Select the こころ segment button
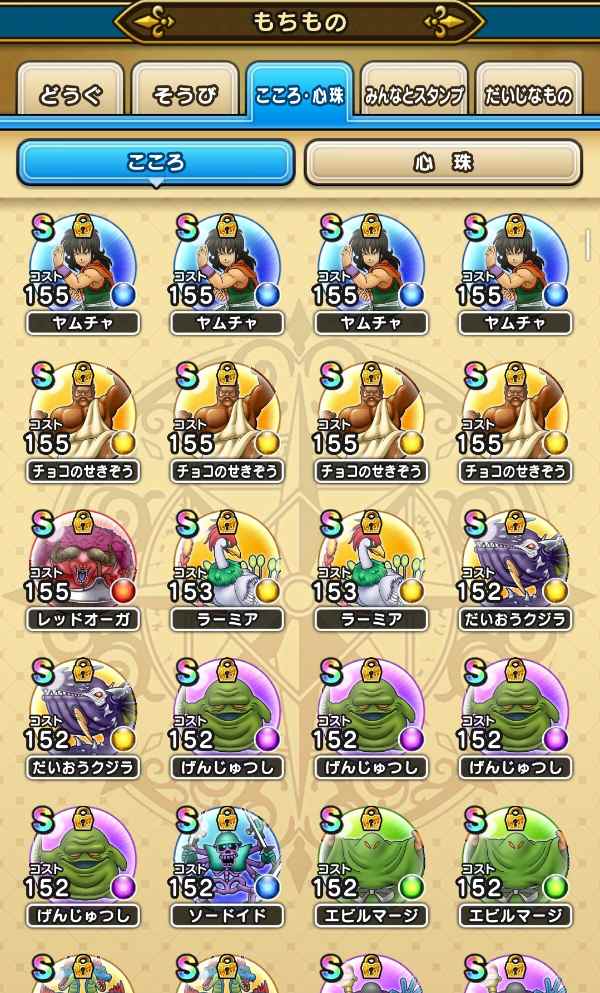600x993 pixels. click(x=156, y=162)
